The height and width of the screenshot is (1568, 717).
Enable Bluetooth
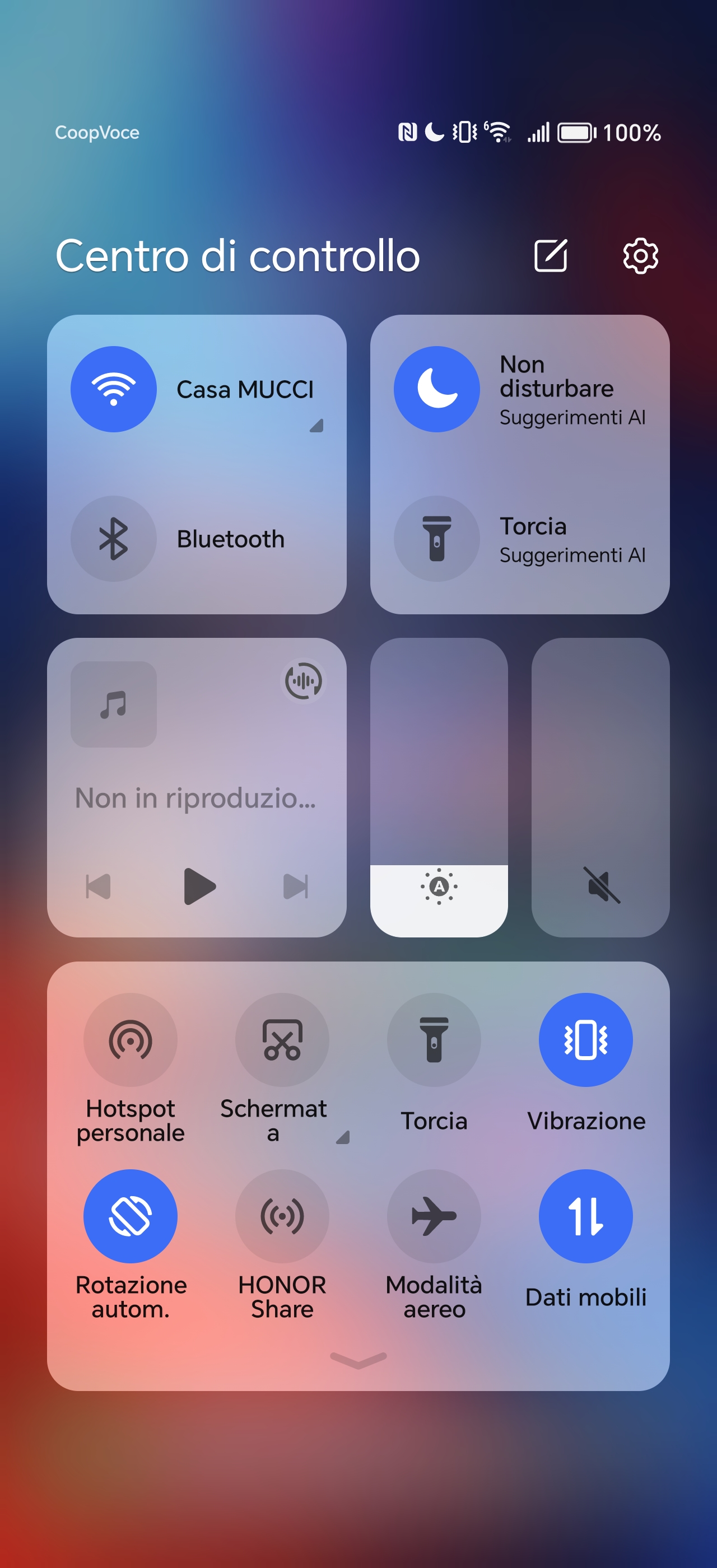pyautogui.click(x=114, y=539)
